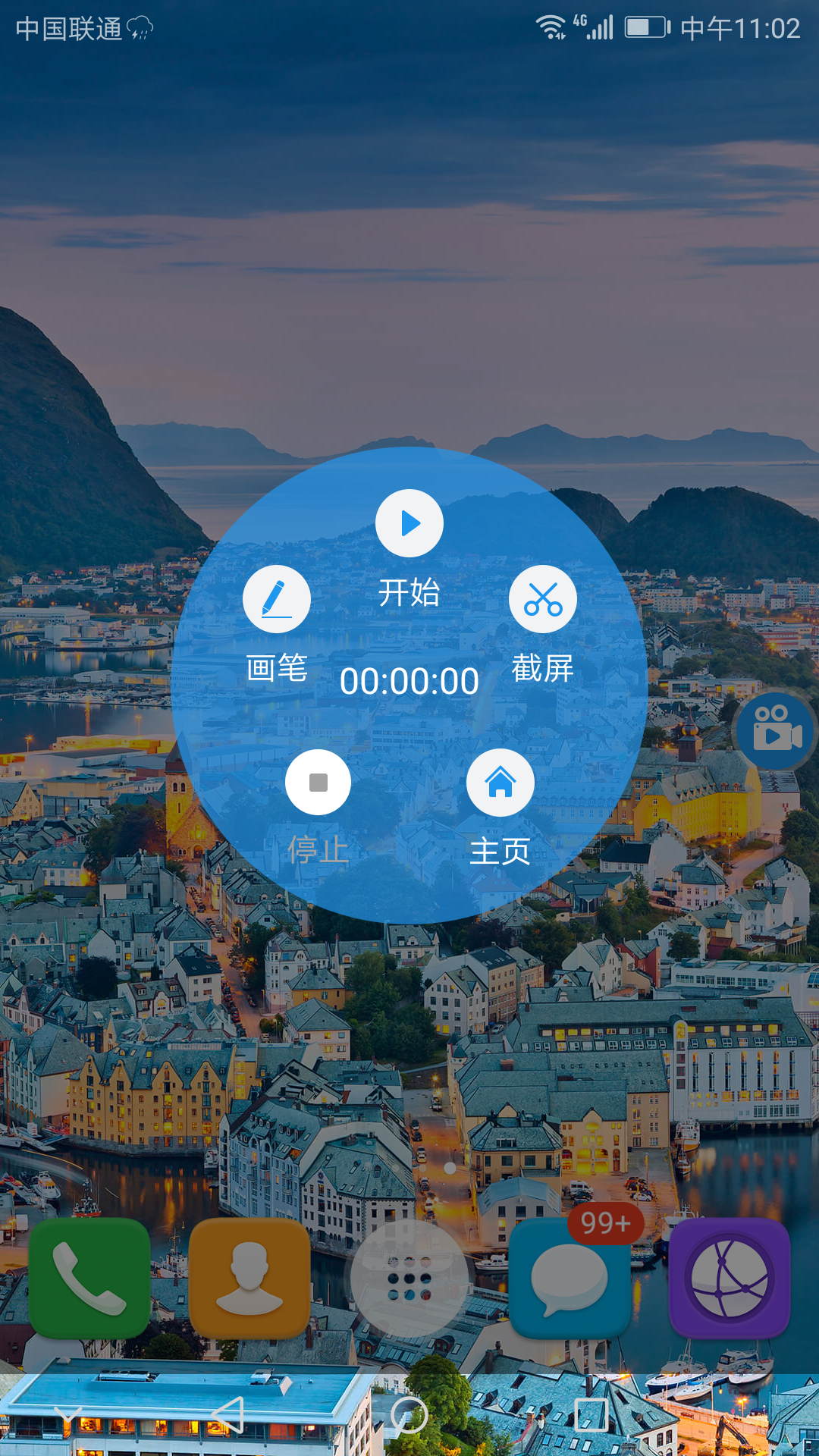Open the Phone dialer app
Viewport: 819px width, 1456px height.
pyautogui.click(x=89, y=1279)
